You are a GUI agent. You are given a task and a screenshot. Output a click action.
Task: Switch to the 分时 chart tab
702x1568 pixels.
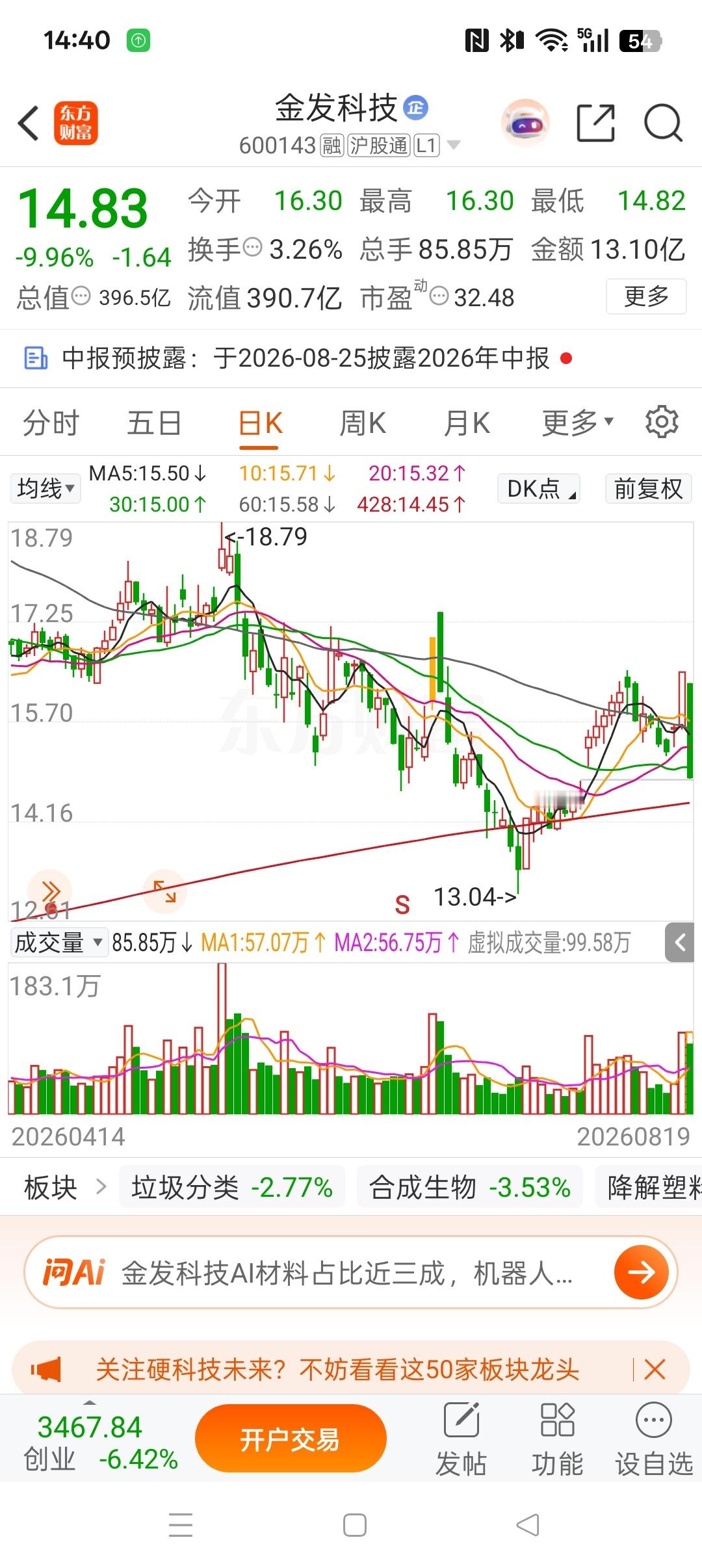point(51,423)
